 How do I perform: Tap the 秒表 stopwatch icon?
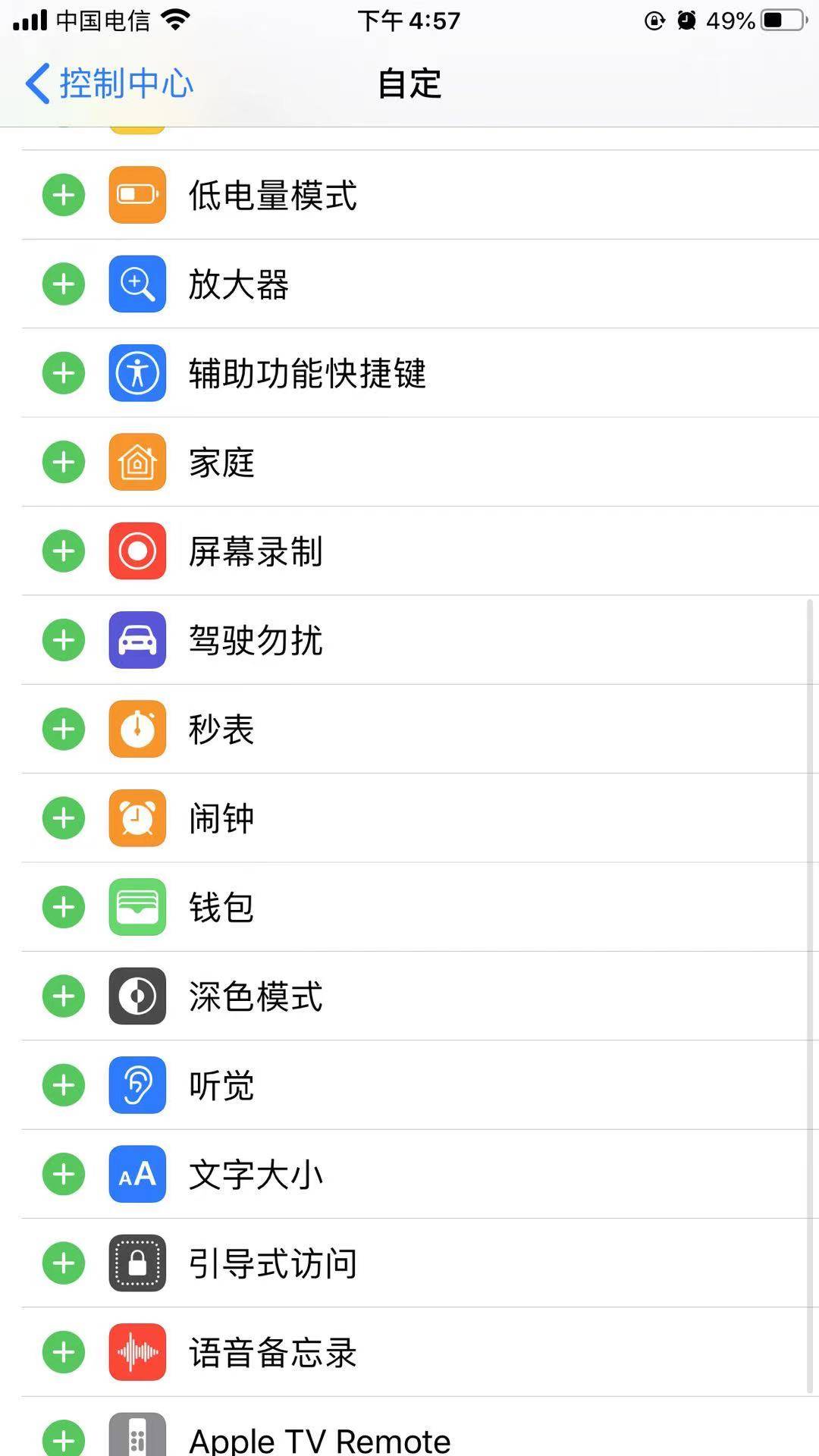click(x=137, y=730)
